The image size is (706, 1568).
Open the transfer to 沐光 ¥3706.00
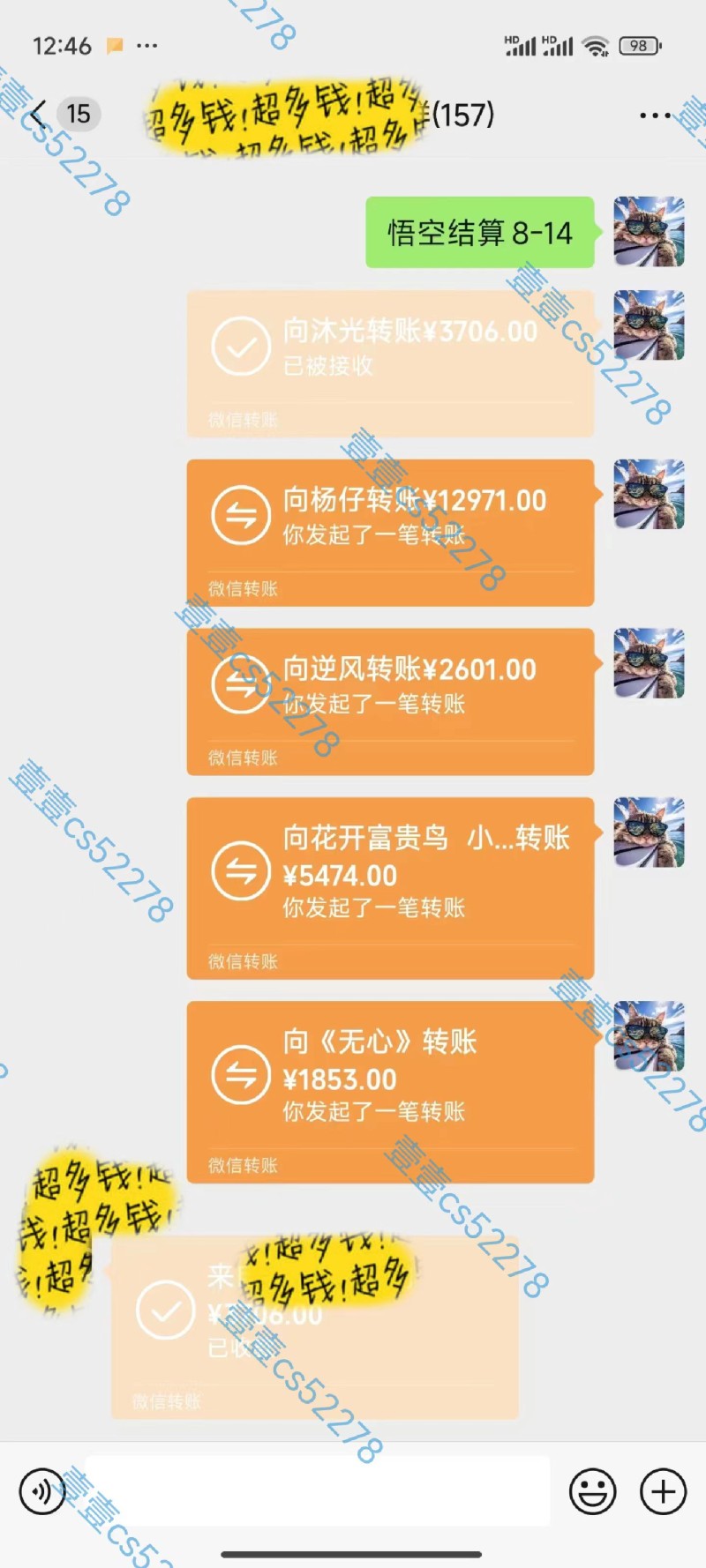[x=389, y=362]
